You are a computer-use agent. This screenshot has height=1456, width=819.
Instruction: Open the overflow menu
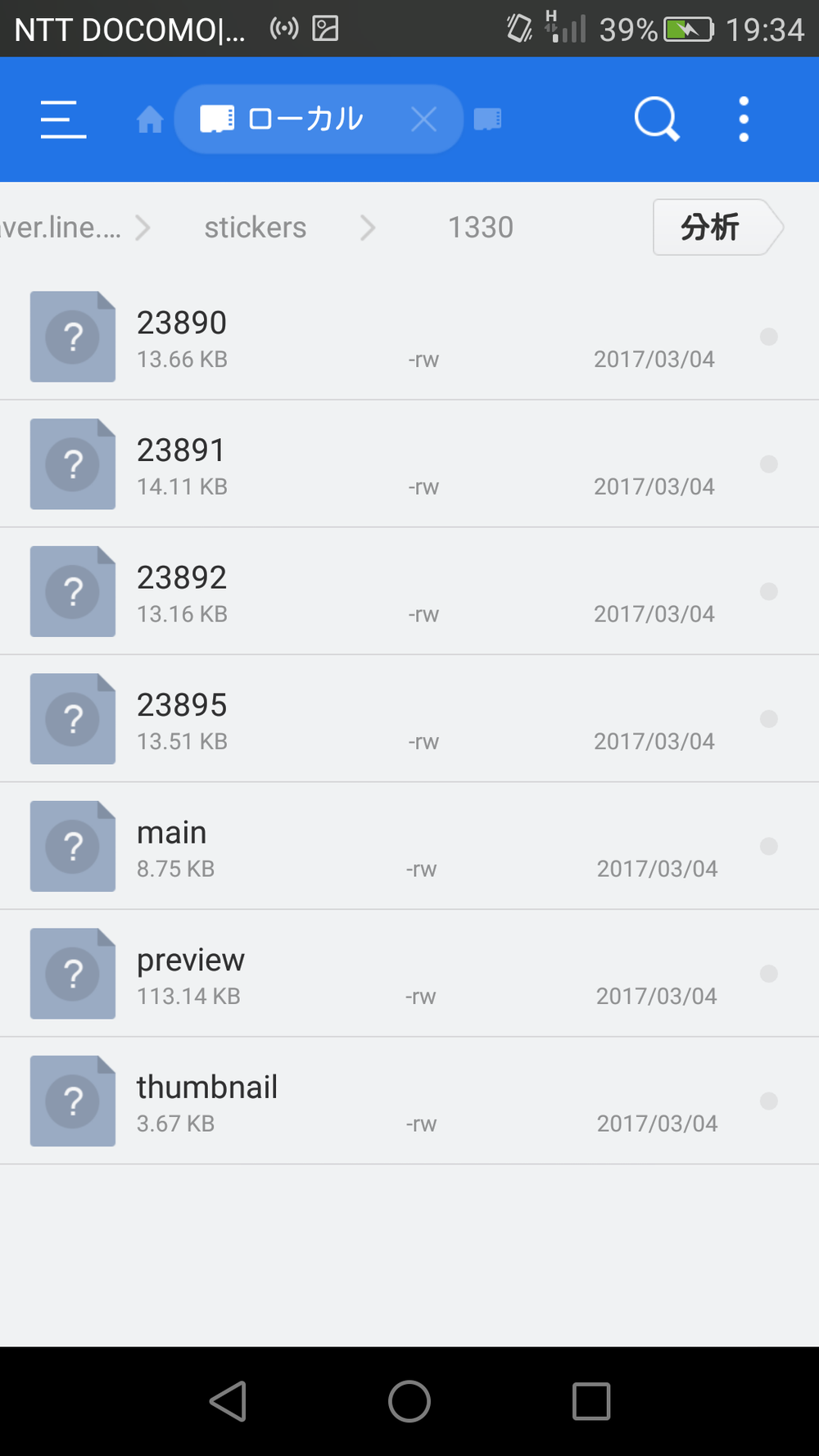(x=744, y=120)
